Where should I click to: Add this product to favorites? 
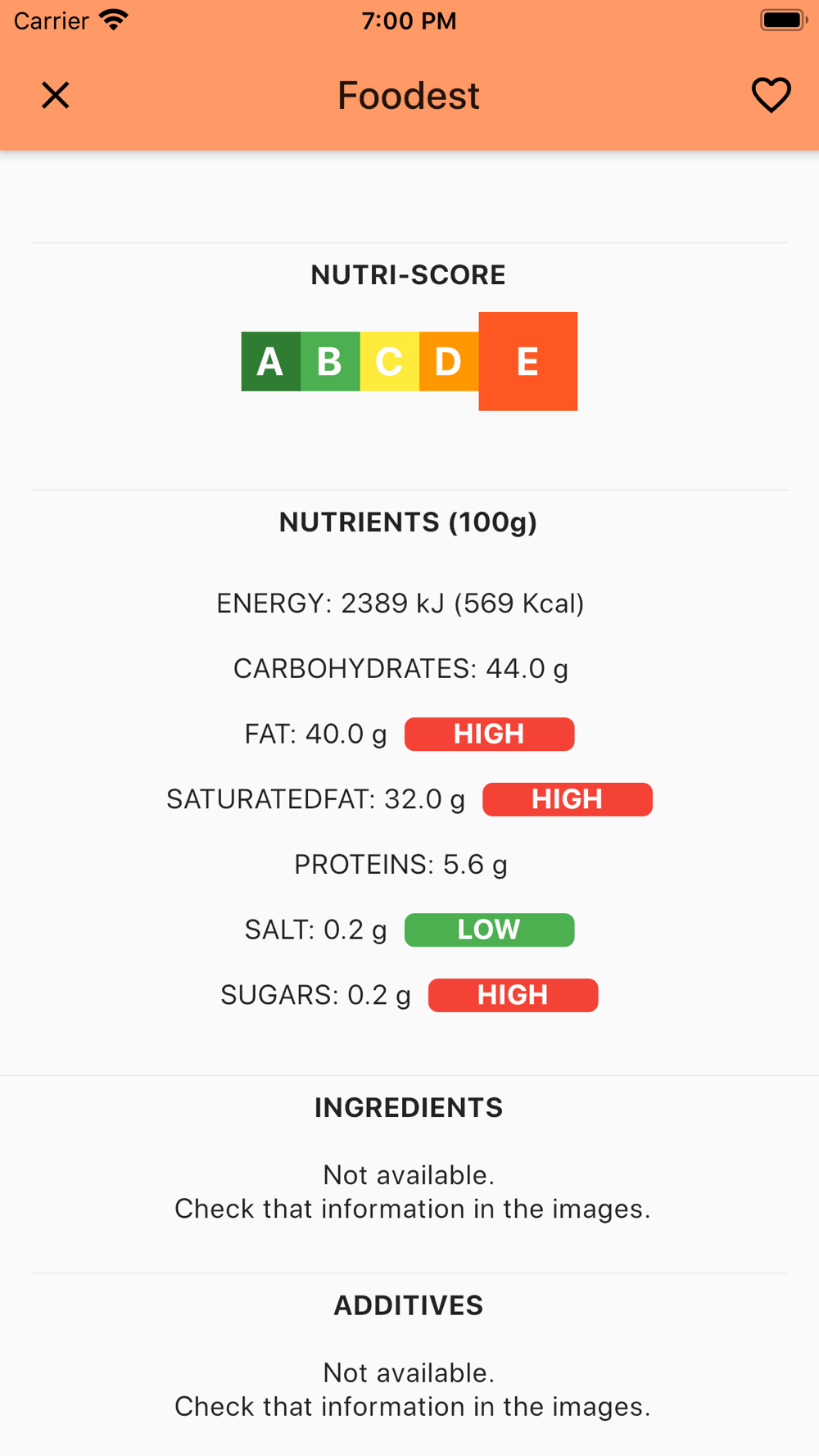[771, 96]
